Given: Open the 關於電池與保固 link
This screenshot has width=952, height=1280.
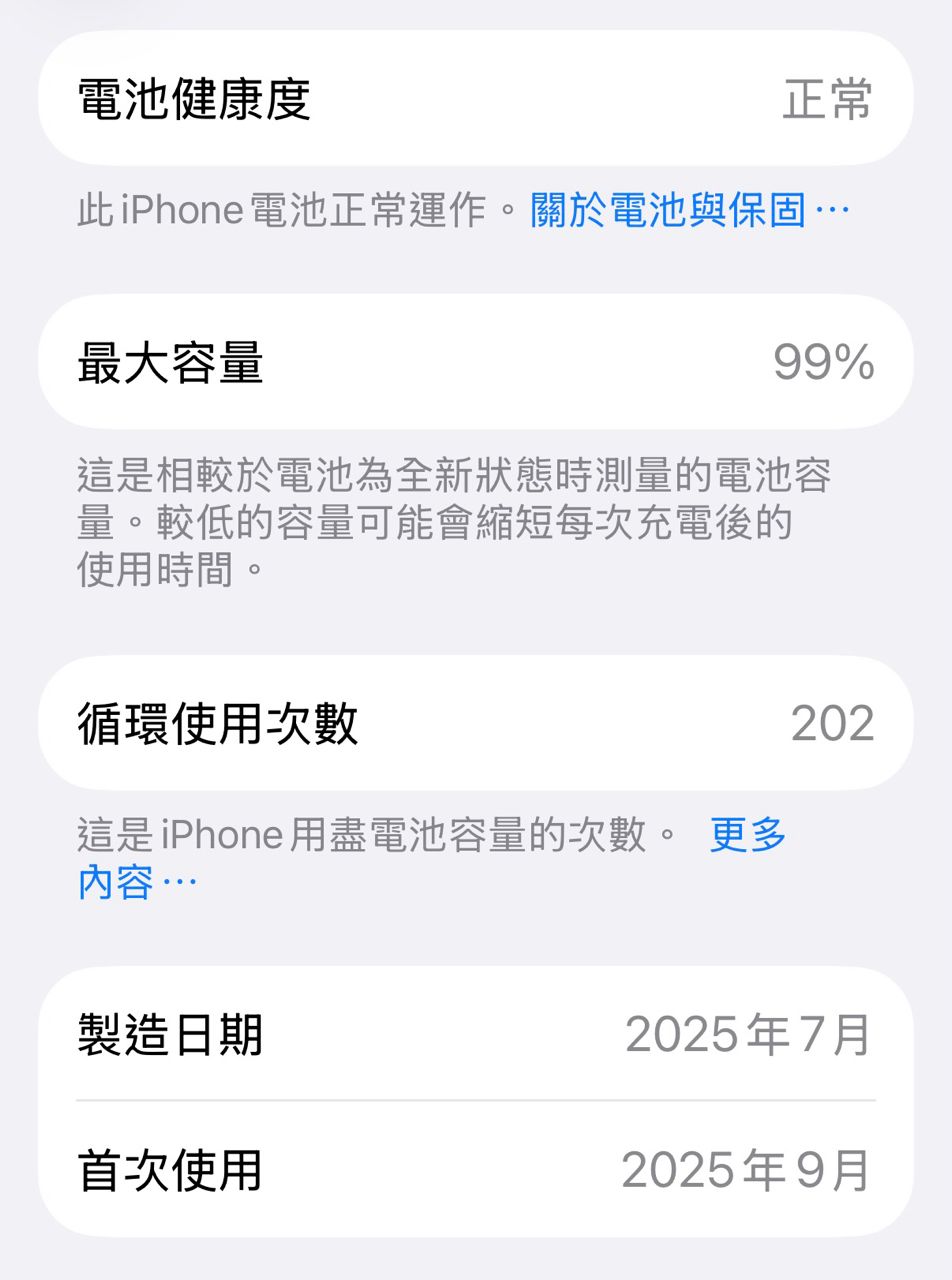Looking at the screenshot, I should (689, 211).
